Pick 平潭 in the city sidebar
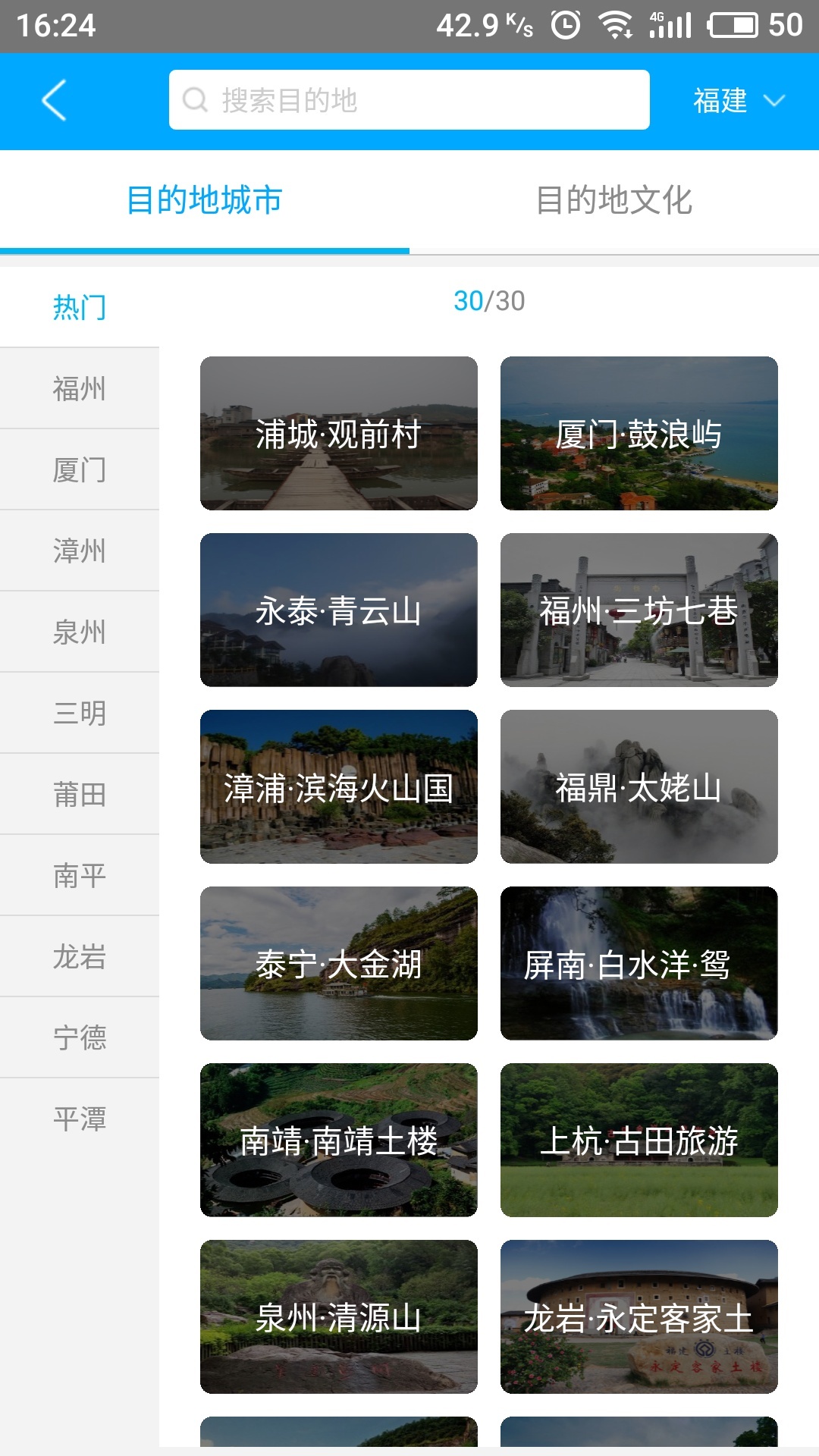The image size is (819, 1456). (x=80, y=1119)
